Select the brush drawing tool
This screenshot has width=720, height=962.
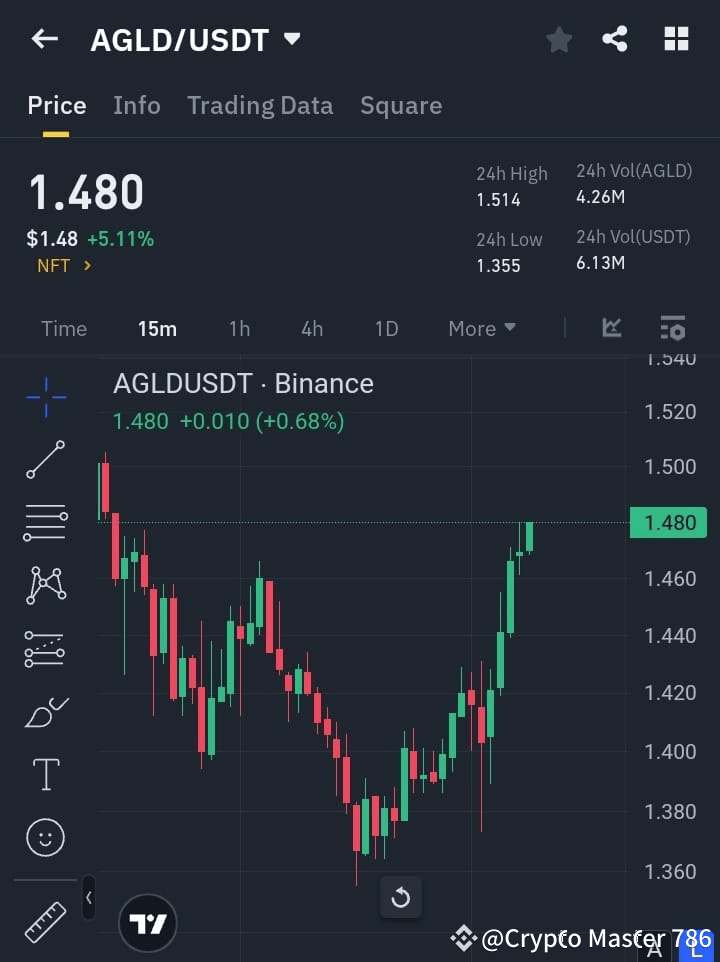(45, 711)
